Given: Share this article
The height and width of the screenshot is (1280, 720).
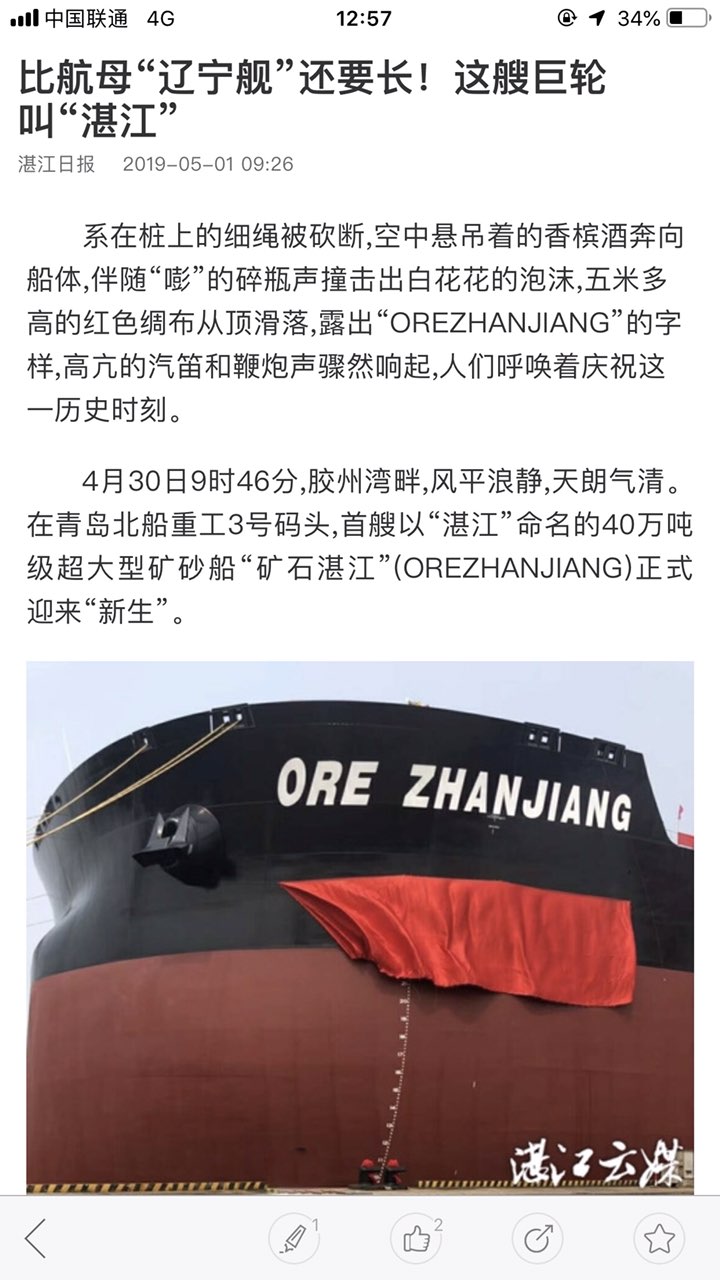Looking at the screenshot, I should pos(538,1239).
